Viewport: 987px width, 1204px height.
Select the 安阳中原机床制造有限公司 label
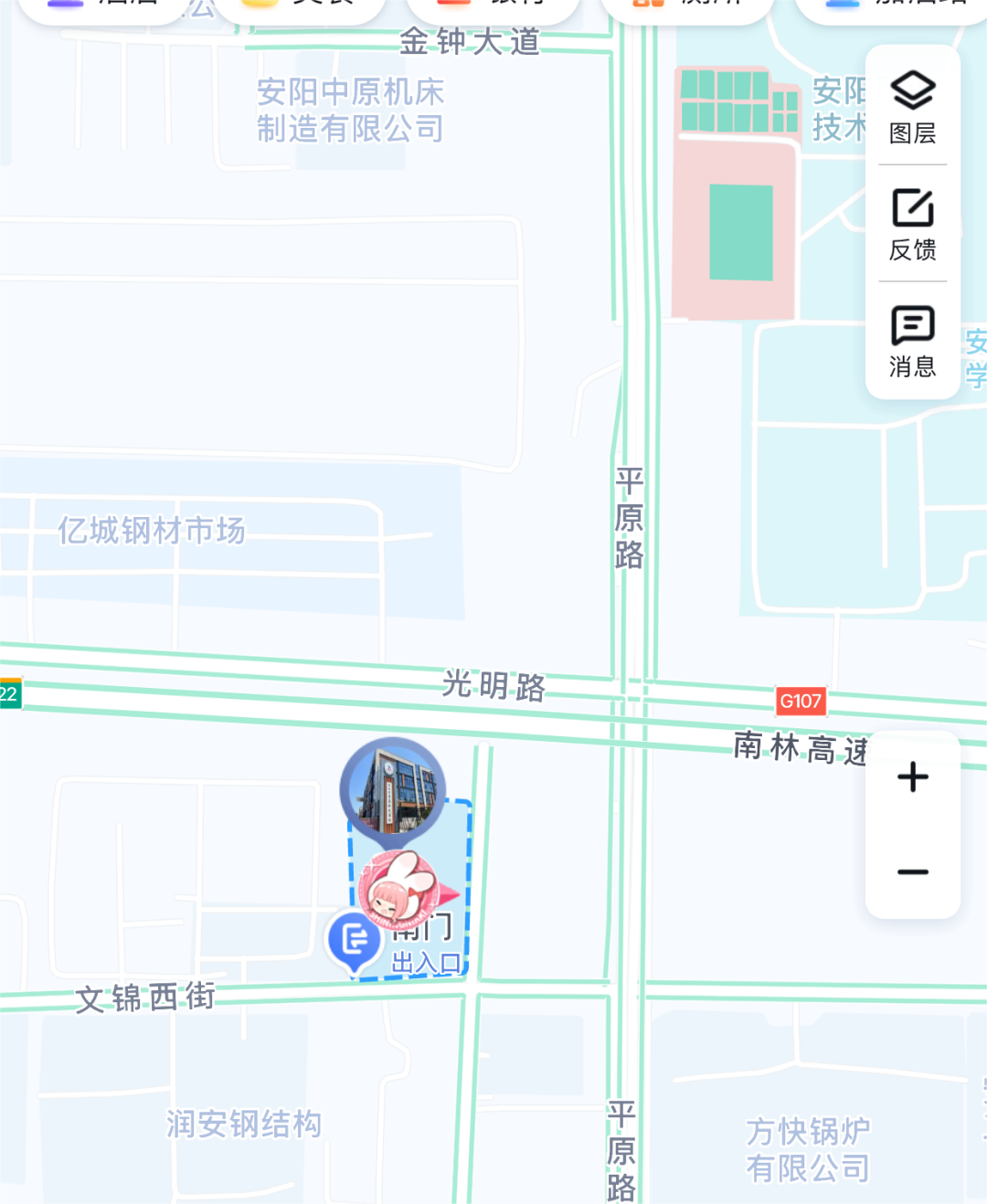tap(348, 110)
